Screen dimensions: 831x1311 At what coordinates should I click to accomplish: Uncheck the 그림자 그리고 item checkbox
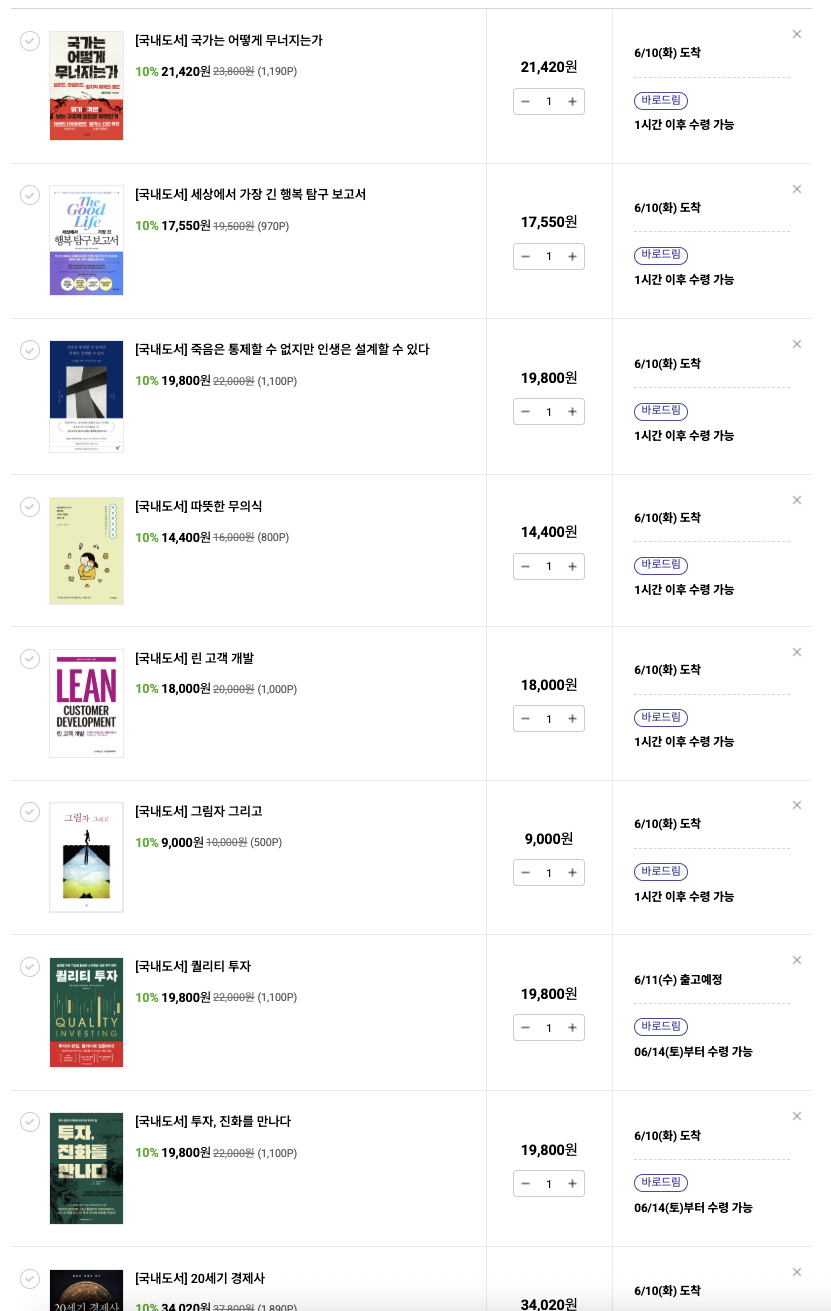30,812
